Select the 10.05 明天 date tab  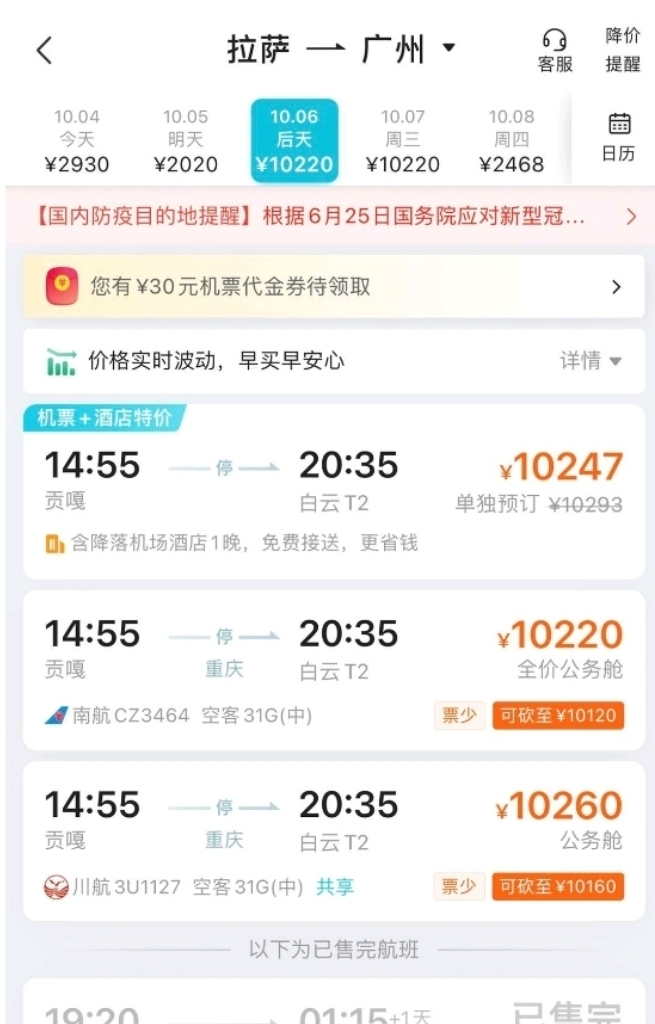pyautogui.click(x=186, y=140)
